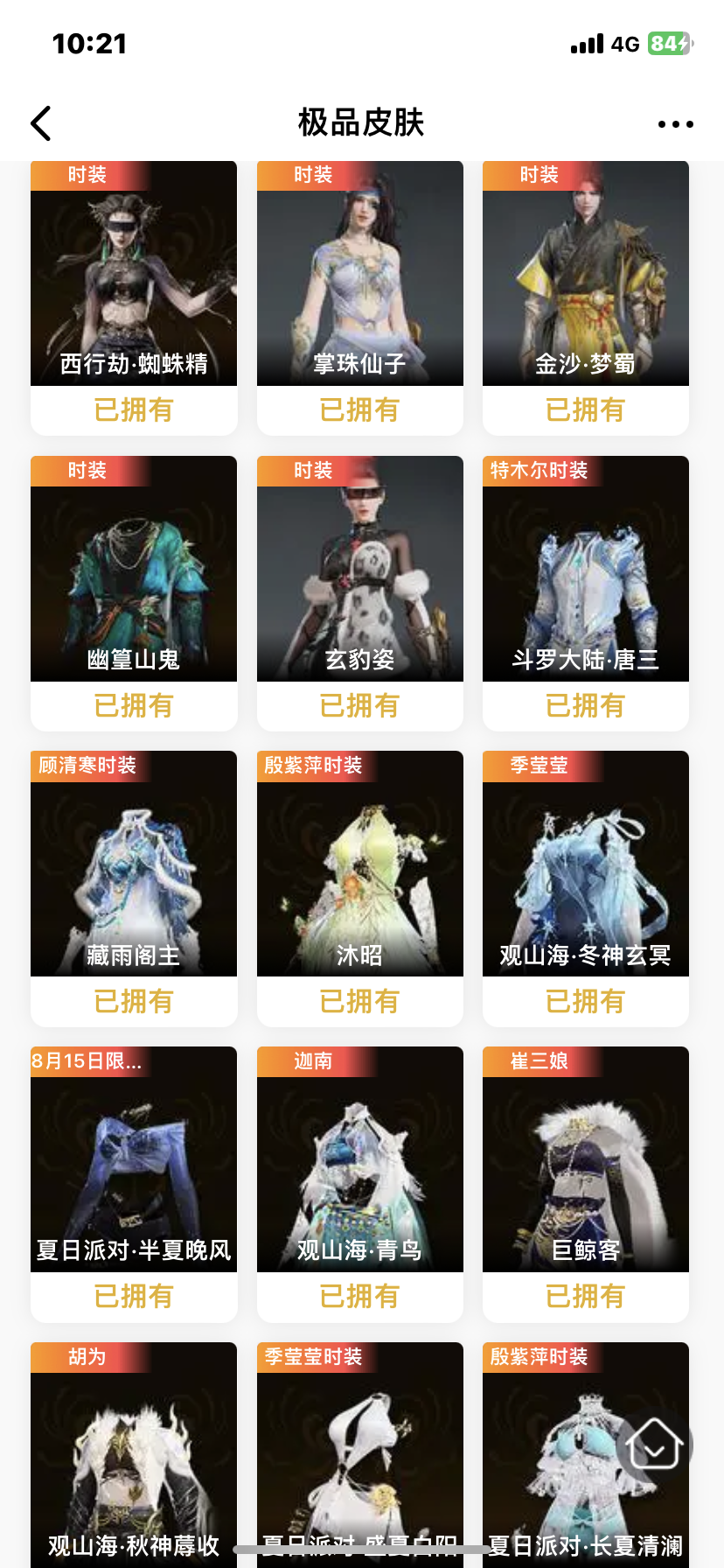Open the three-dot overflow menu

click(x=675, y=124)
